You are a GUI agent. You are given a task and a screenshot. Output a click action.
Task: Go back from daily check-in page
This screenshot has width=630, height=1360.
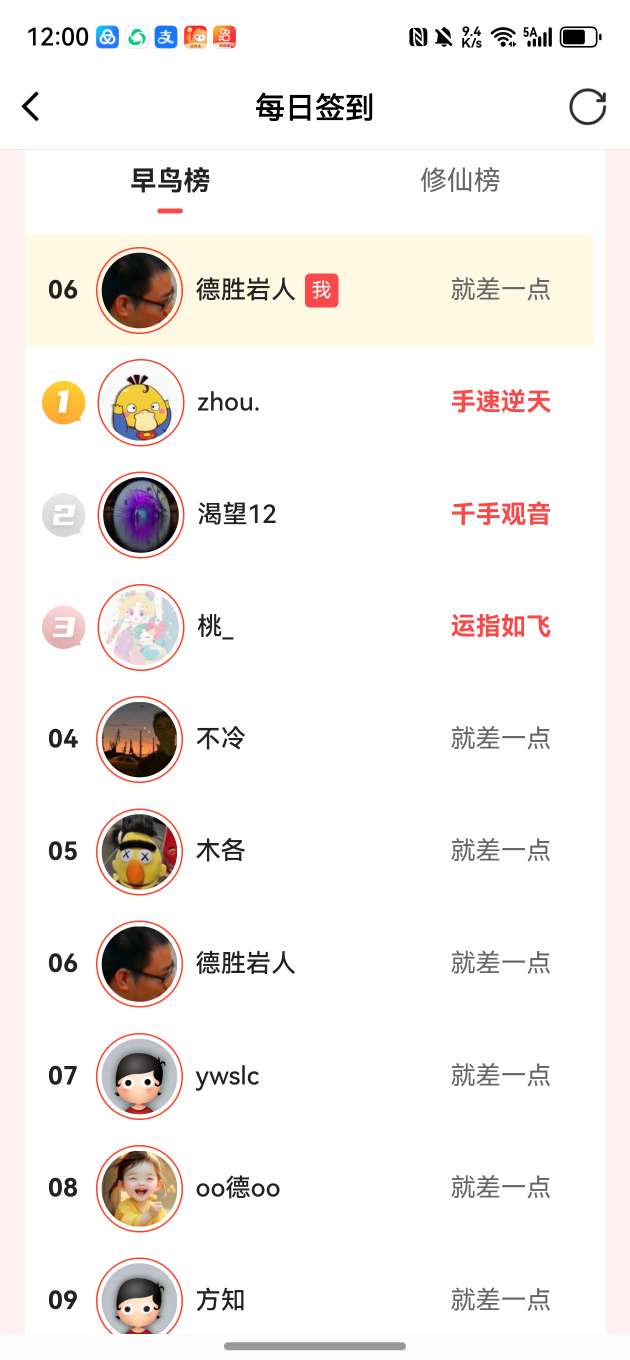31,107
